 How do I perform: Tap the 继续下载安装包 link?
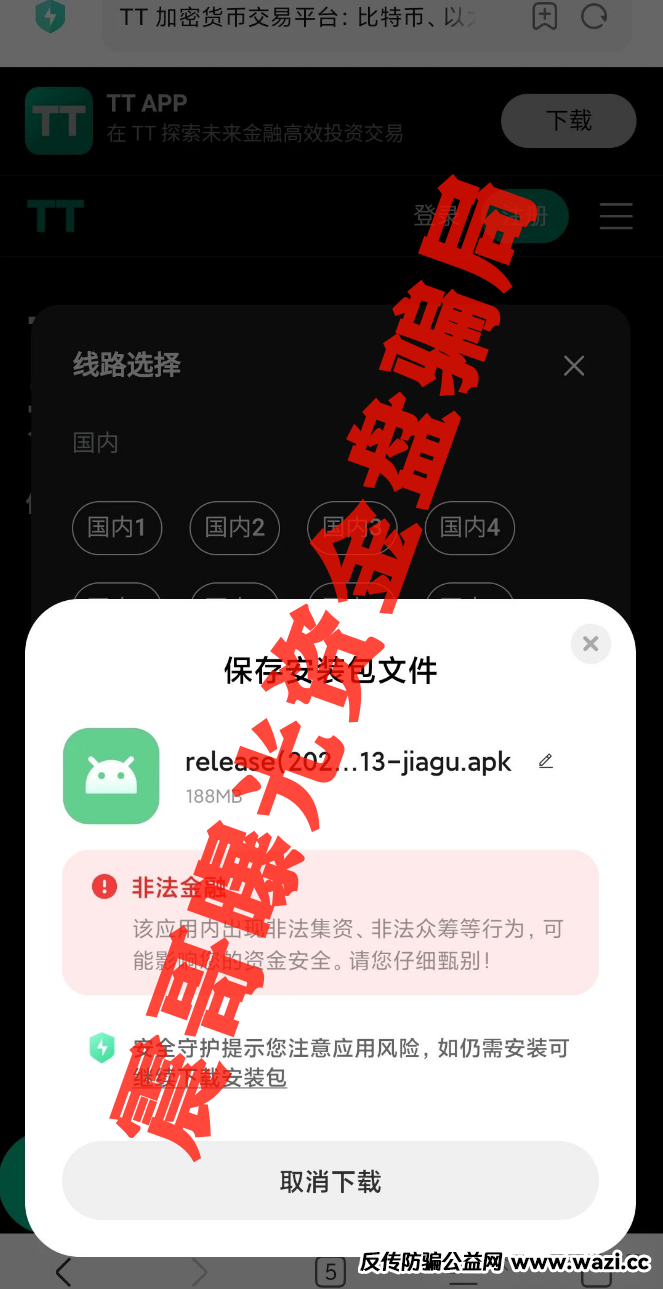click(210, 1078)
